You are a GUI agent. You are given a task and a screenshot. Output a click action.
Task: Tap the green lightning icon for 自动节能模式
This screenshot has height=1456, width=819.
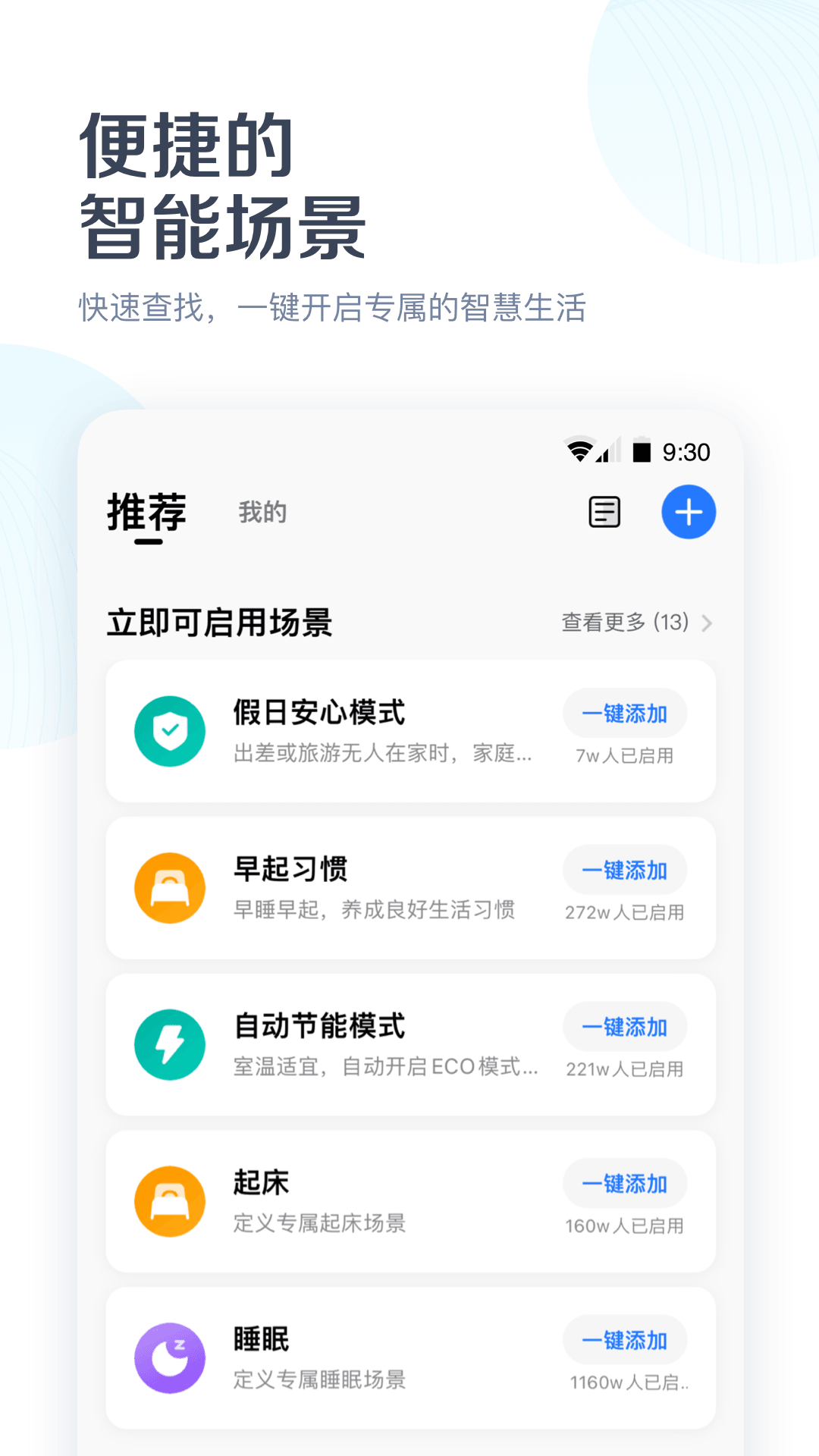pyautogui.click(x=170, y=1044)
